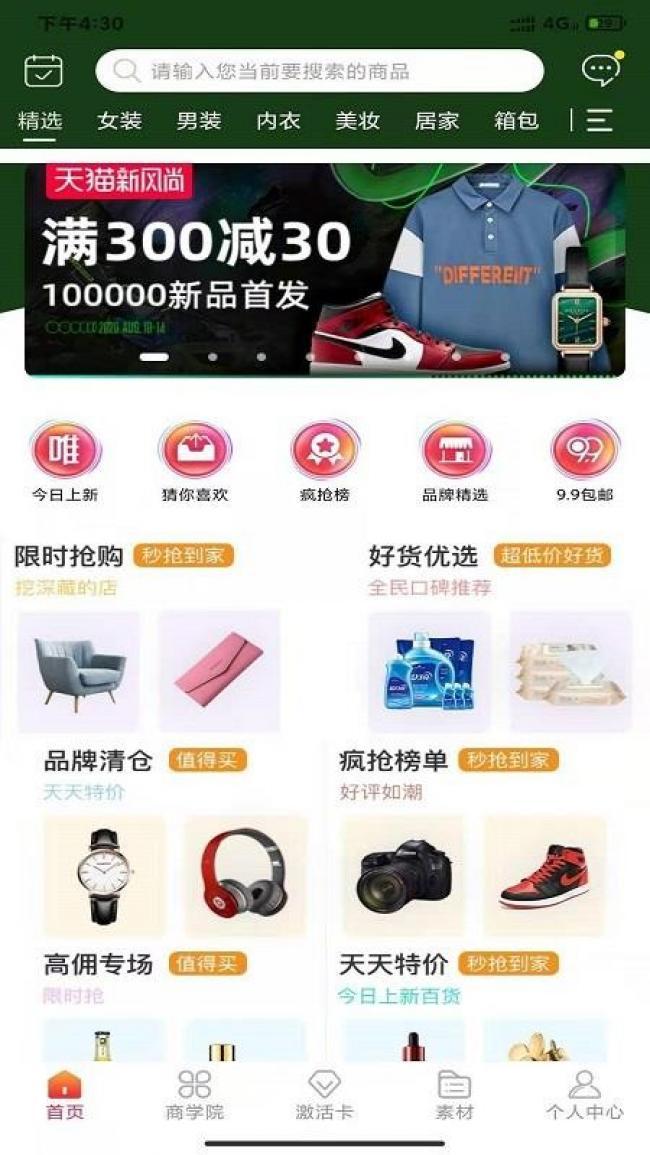The image size is (650, 1155).
Task: Select the 箱包 category tab
Action: click(x=516, y=121)
